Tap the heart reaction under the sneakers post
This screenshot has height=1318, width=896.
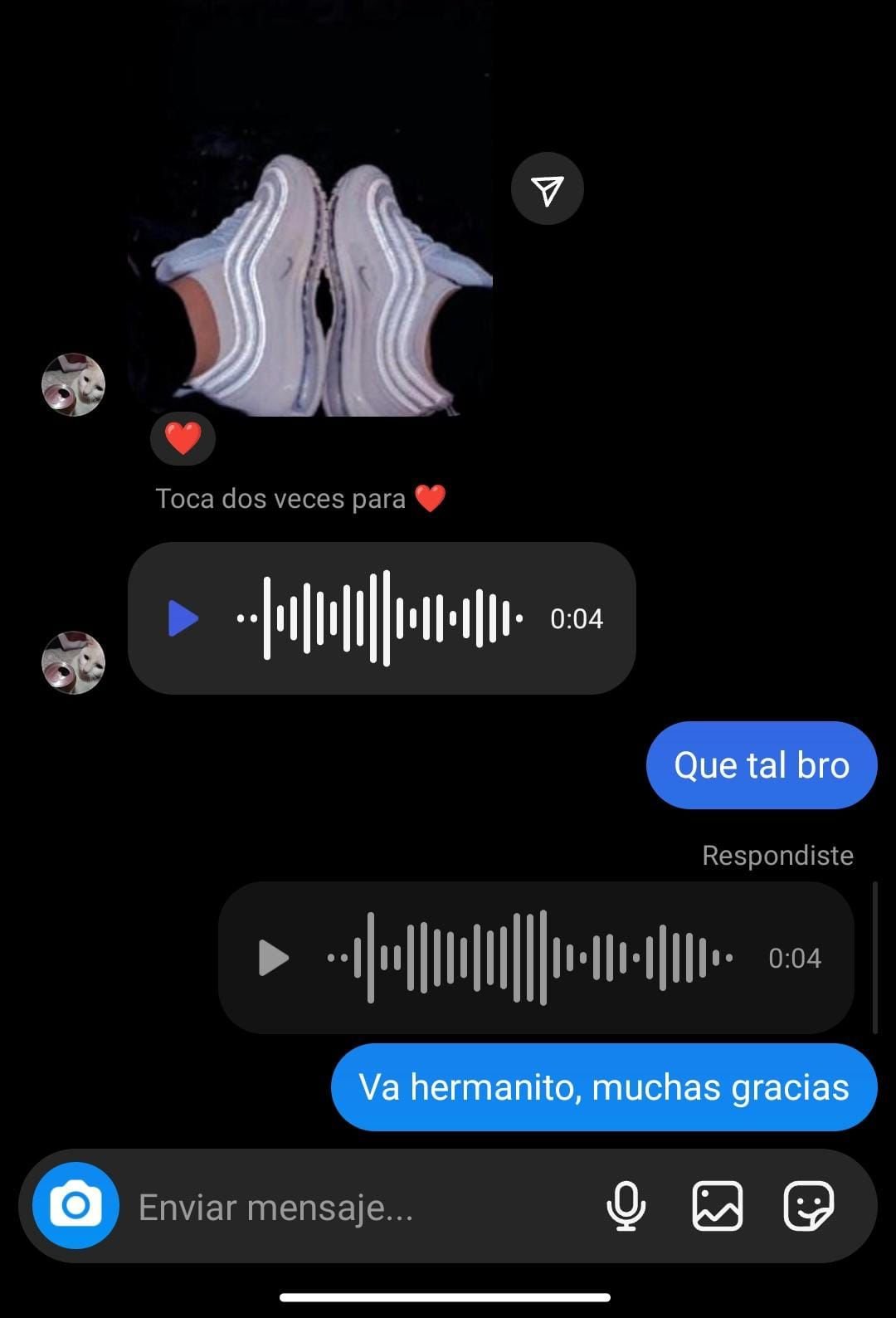(x=183, y=438)
